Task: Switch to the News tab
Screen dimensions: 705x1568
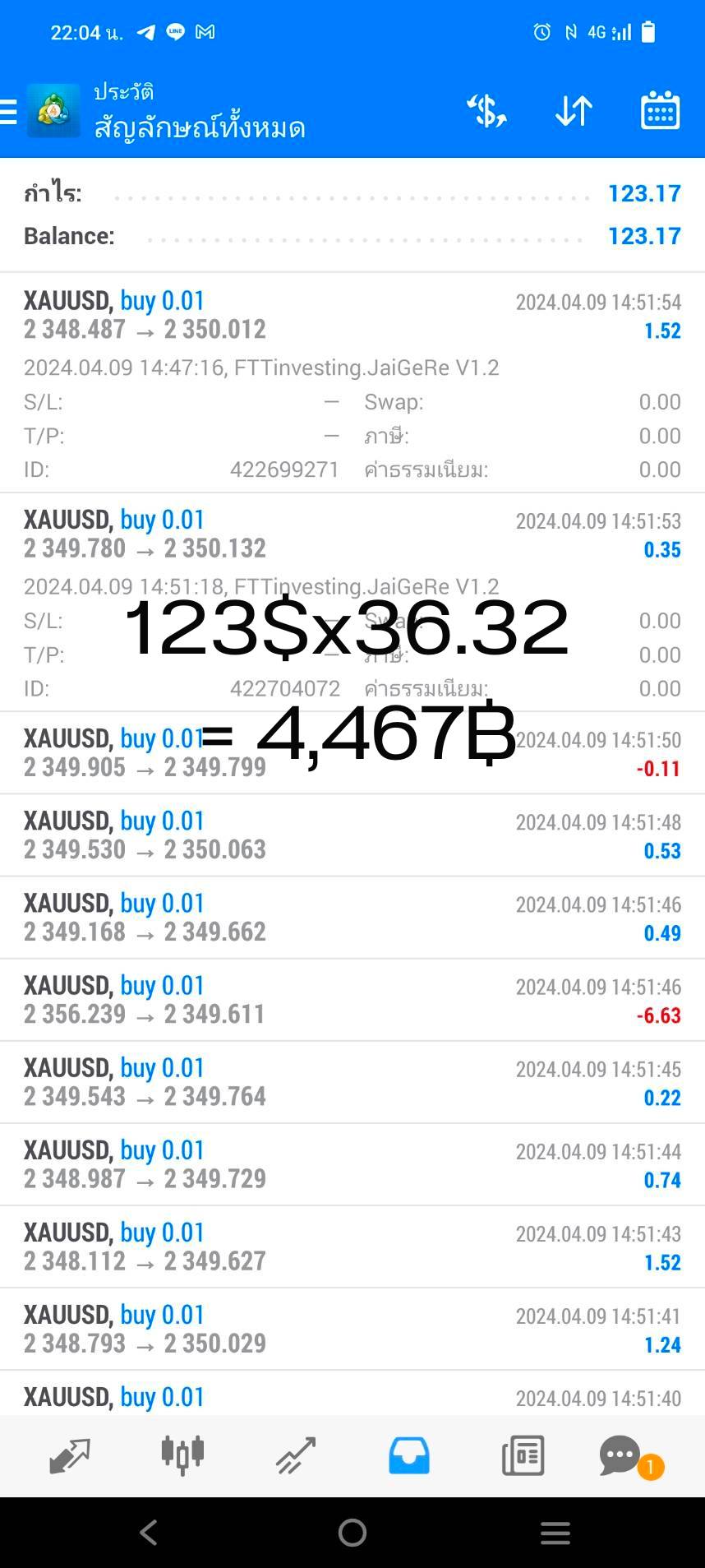Action: click(x=523, y=1455)
